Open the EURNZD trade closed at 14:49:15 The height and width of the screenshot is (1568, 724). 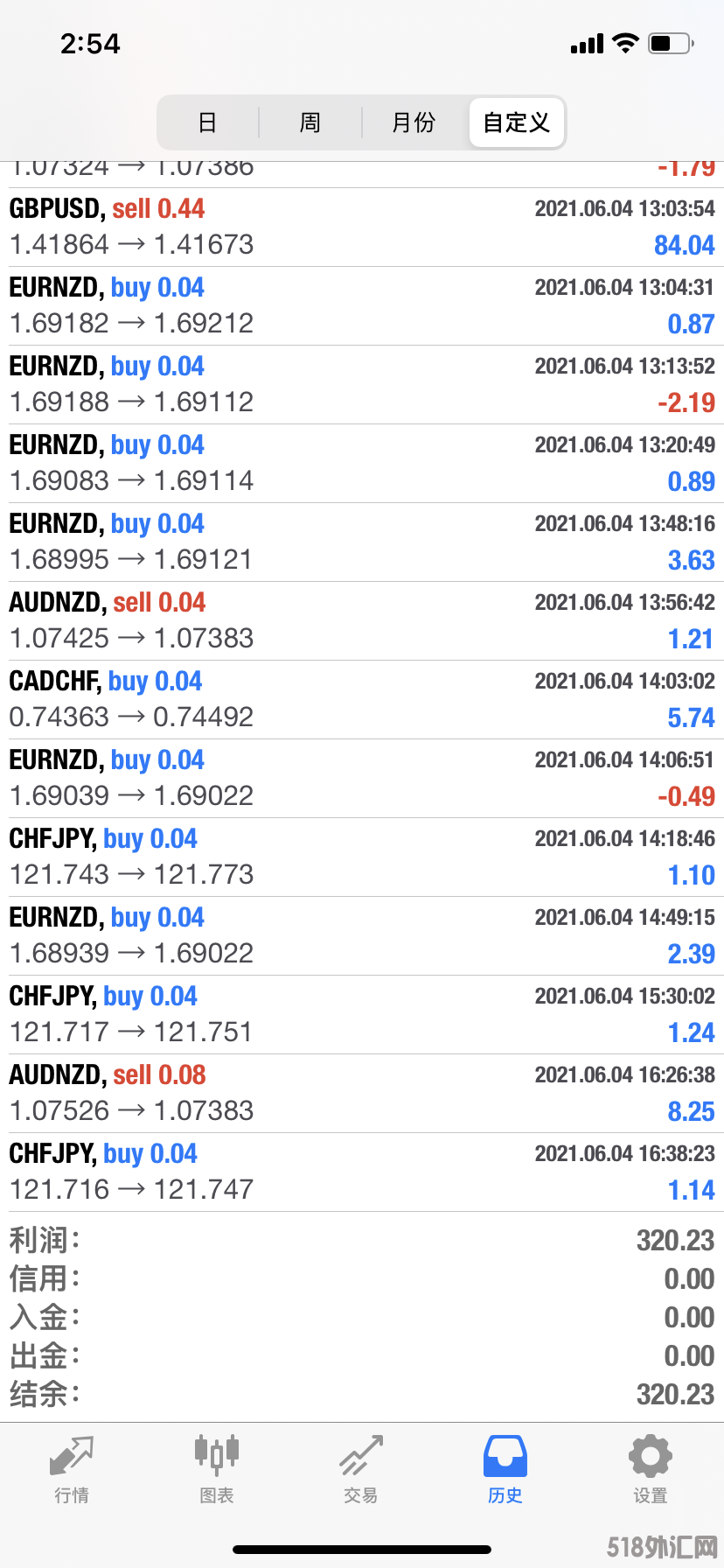pyautogui.click(x=362, y=936)
